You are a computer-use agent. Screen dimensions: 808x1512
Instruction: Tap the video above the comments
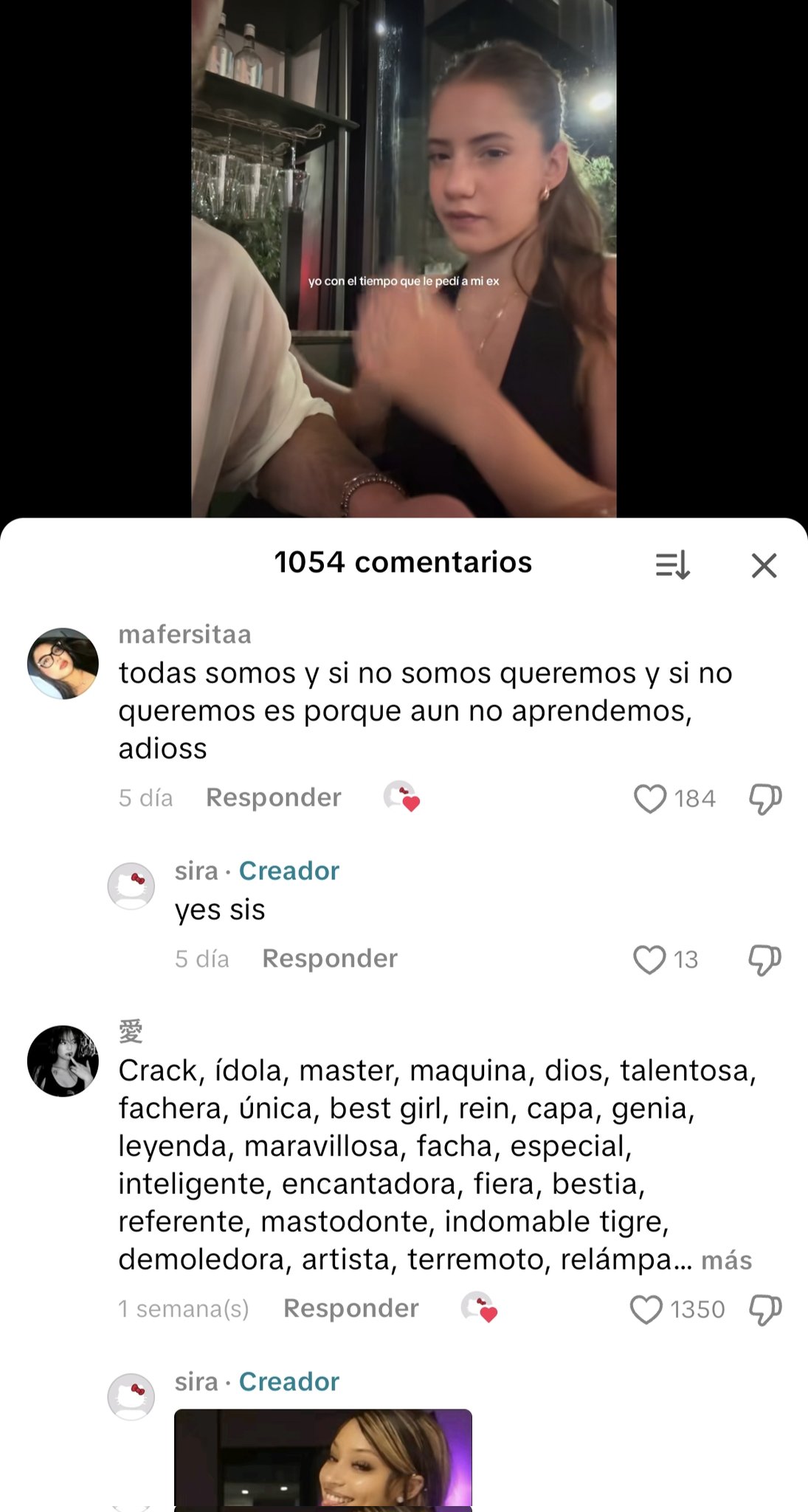coord(404,258)
